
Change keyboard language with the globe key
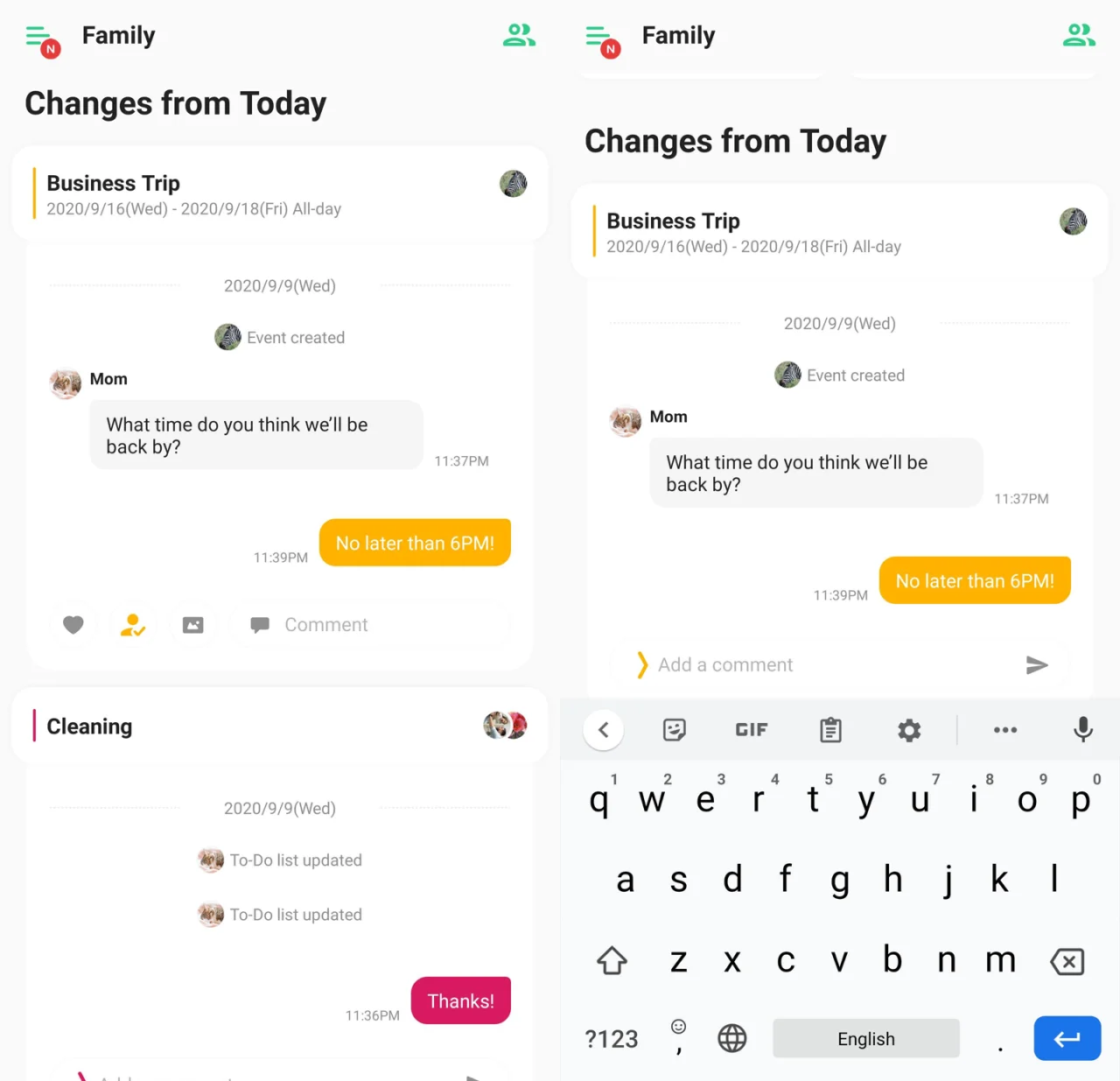point(731,1039)
